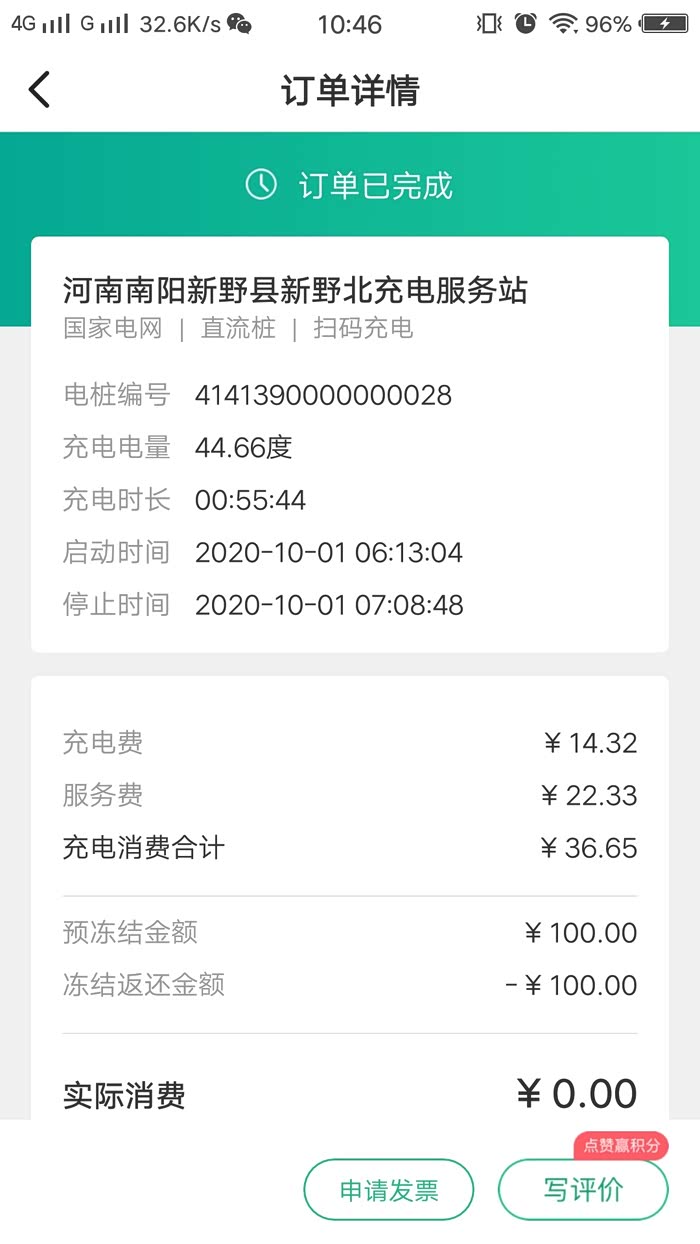Viewport: 700px width, 1244px height.
Task: Go back from the order details page
Action: (39, 90)
